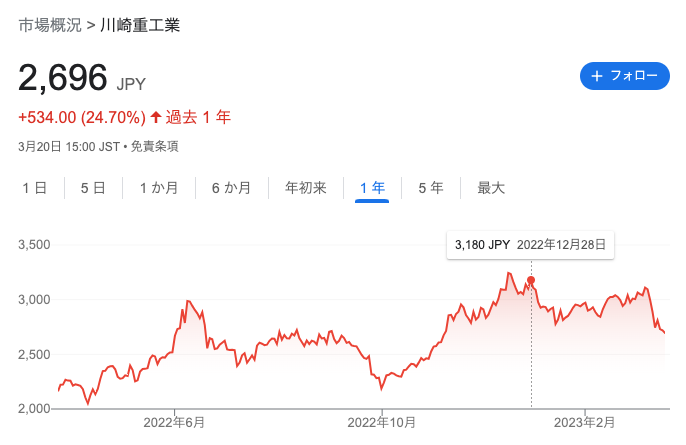Choose the 1年 chart tab
This screenshot has width=686, height=445.
pos(371,187)
